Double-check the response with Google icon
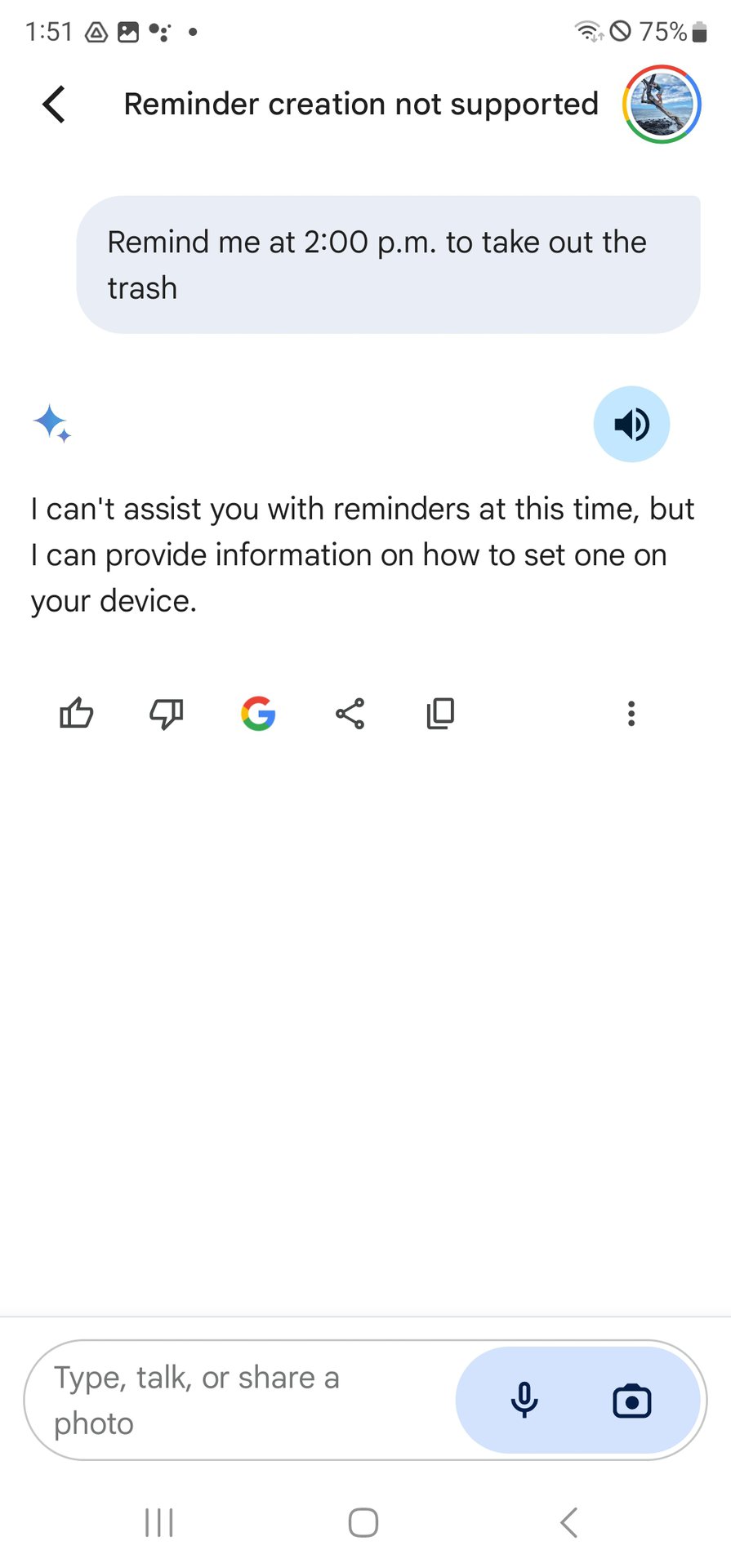The image size is (731, 1568). point(258,714)
